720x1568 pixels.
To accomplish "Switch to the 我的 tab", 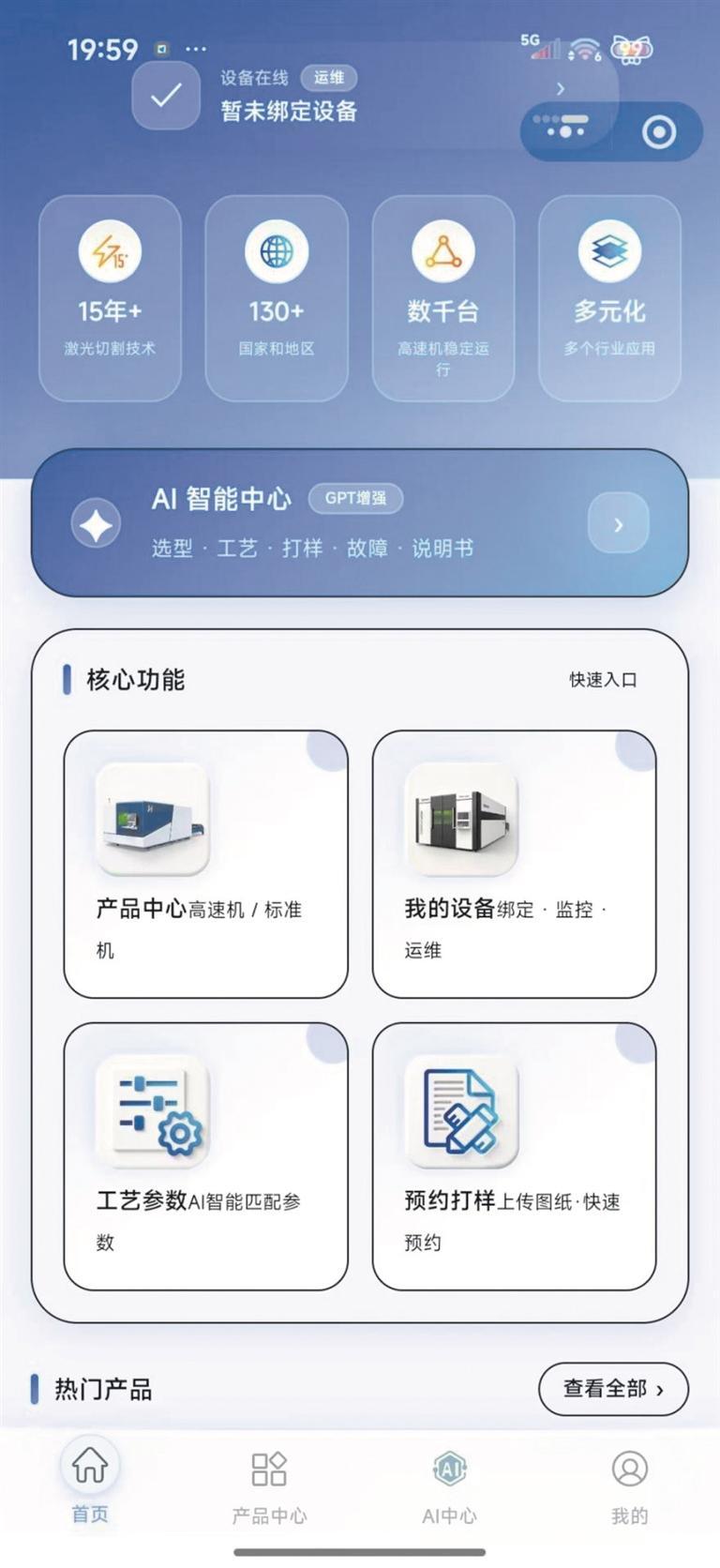I will pos(629,1487).
